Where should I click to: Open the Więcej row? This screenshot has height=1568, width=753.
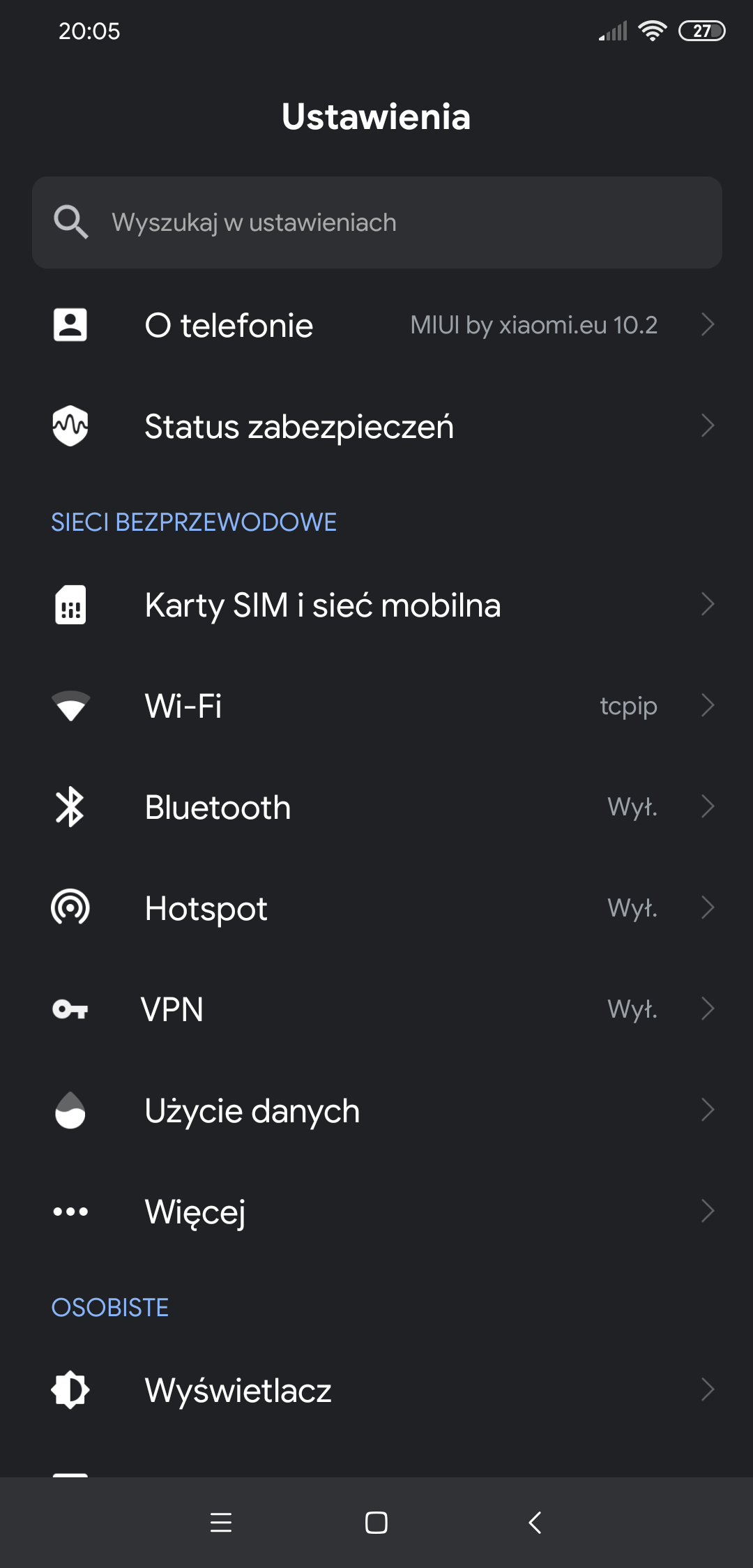pos(376,1212)
